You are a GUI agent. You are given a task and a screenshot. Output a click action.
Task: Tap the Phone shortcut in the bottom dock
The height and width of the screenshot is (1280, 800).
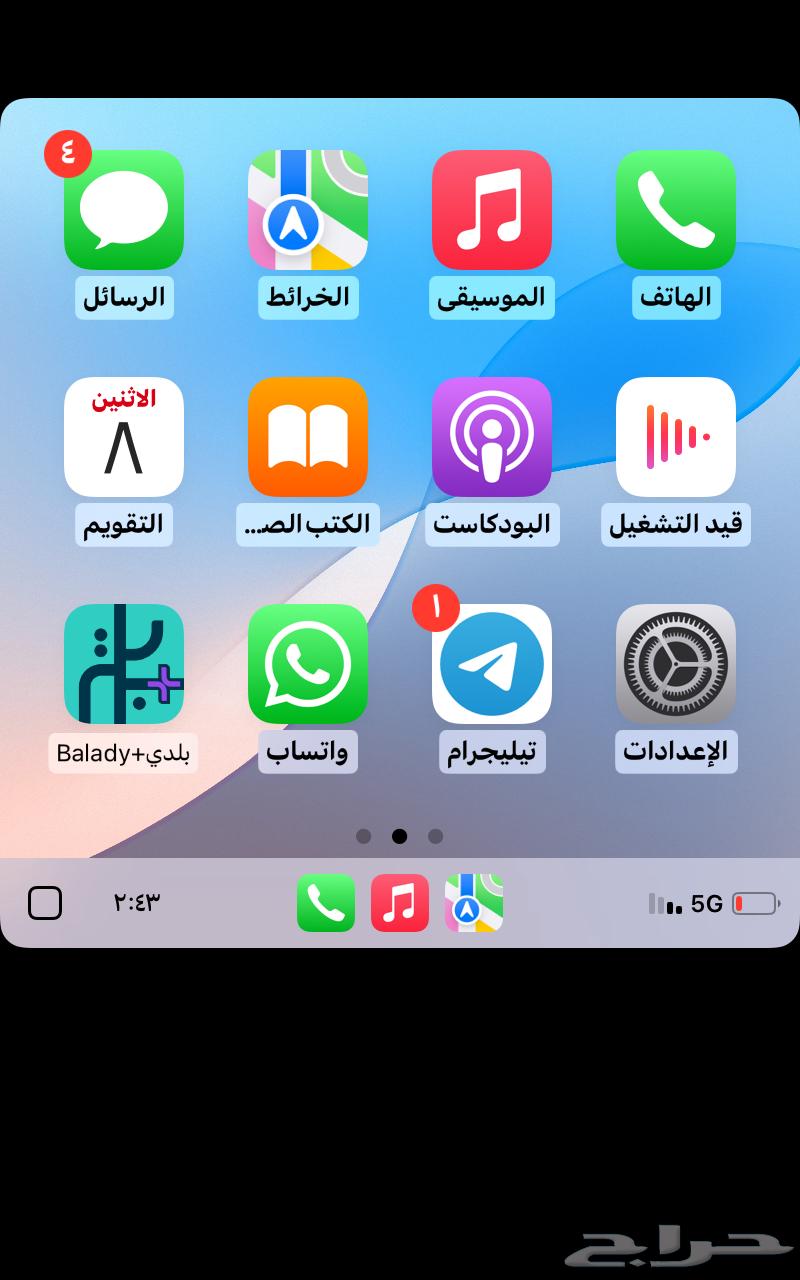(326, 903)
